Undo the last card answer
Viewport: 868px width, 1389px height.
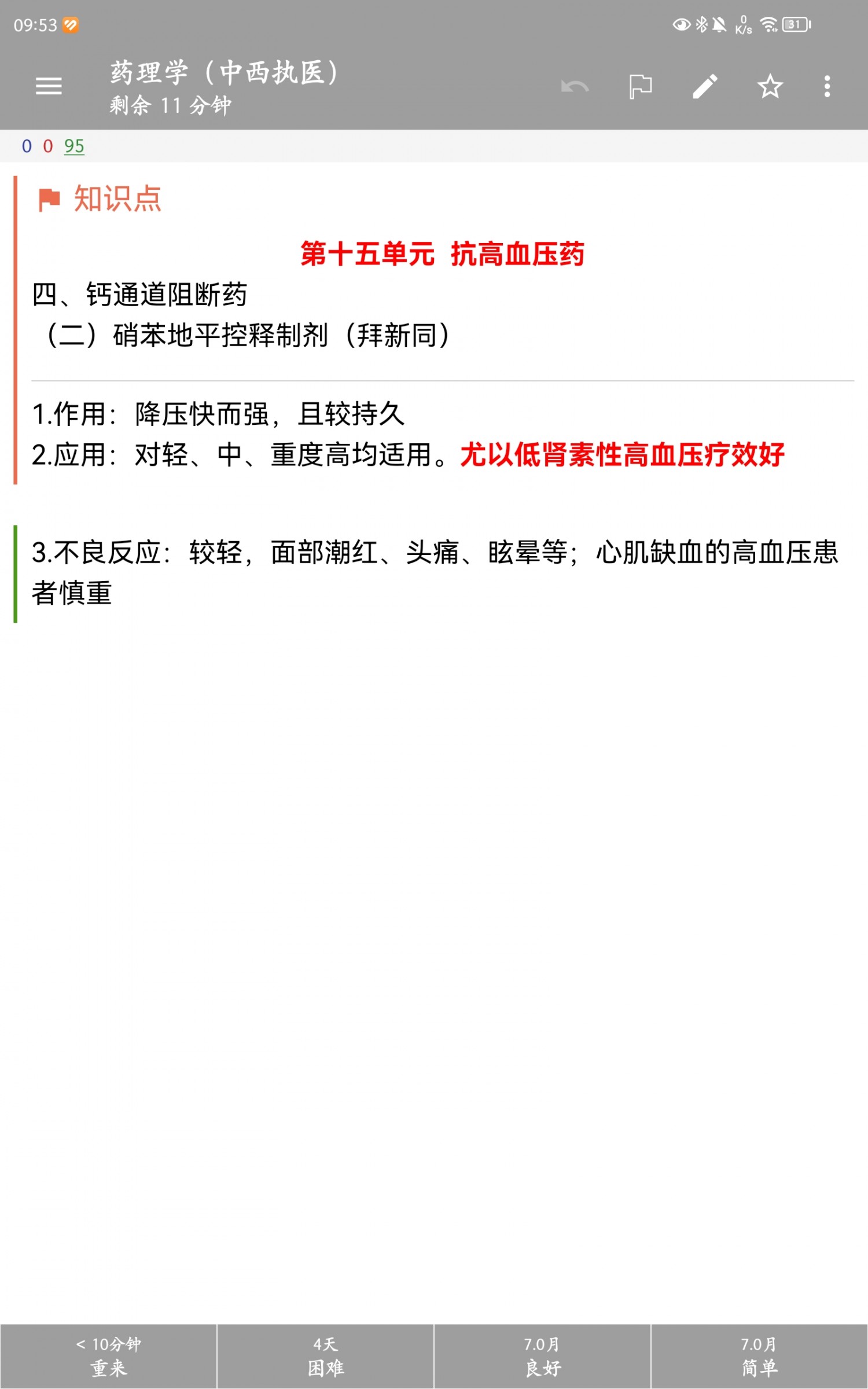click(575, 87)
